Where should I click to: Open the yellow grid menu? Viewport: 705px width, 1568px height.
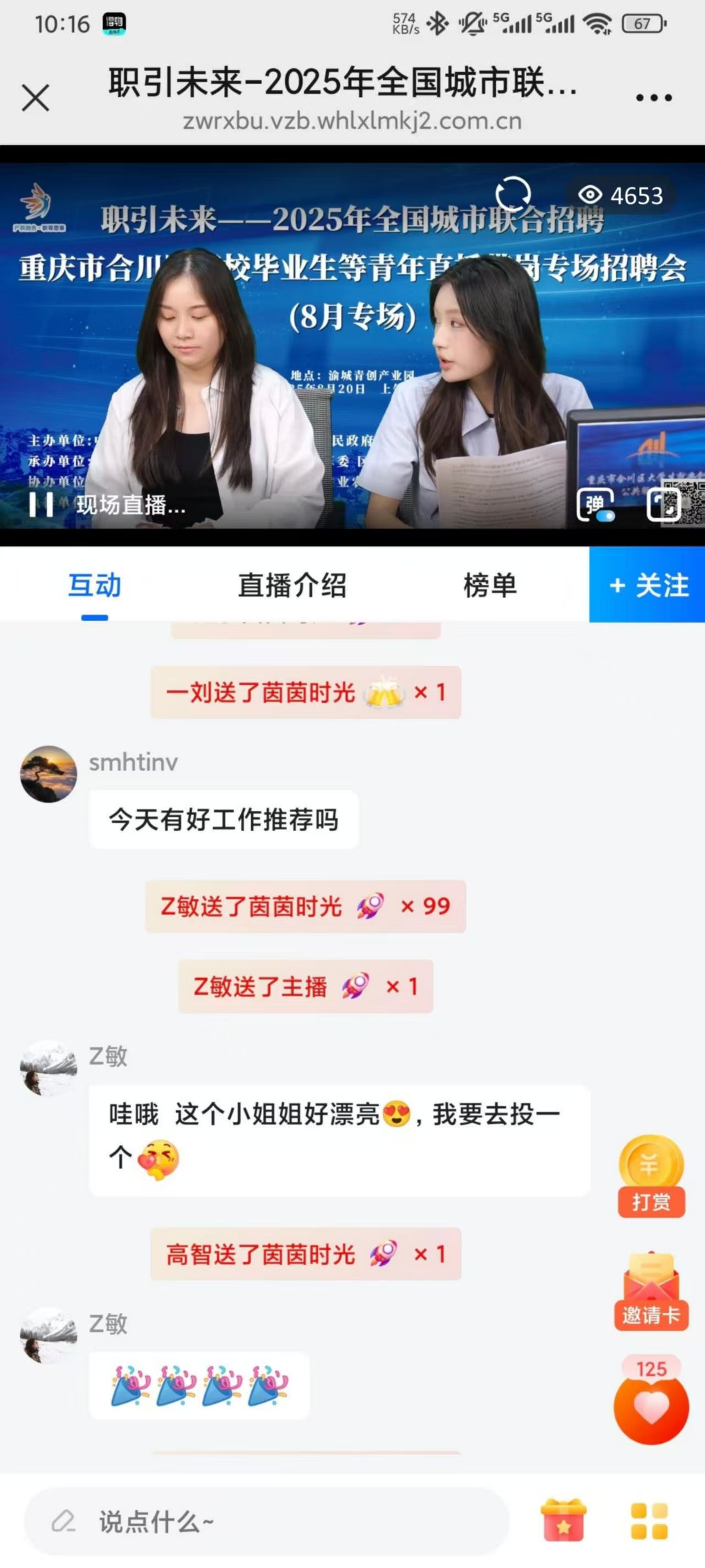pos(649,1521)
